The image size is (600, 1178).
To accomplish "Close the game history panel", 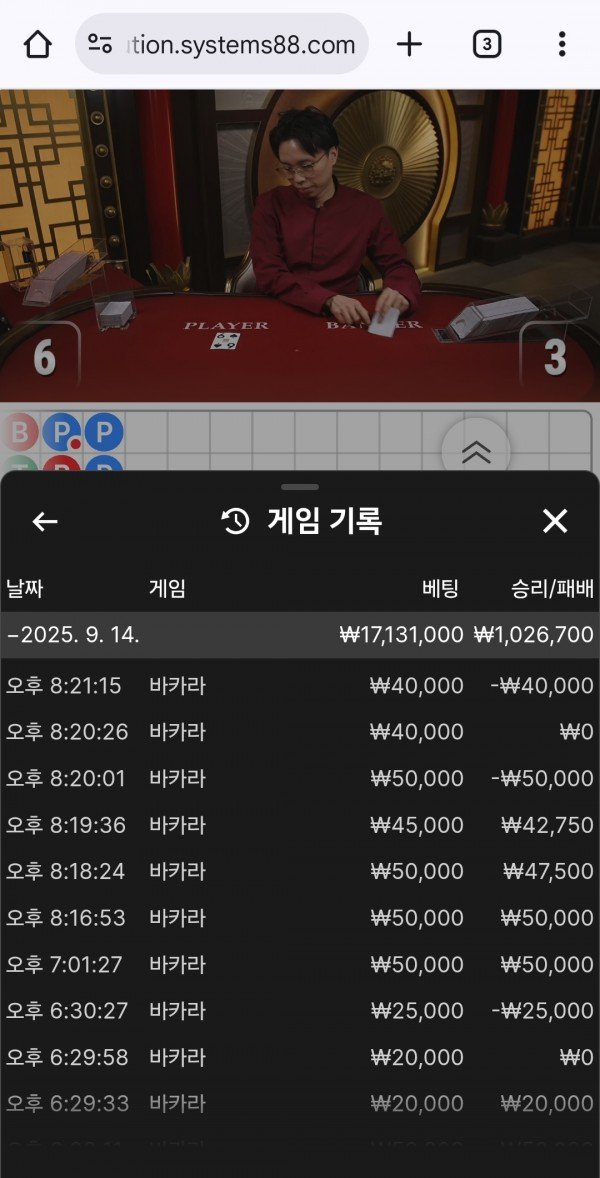I will [555, 521].
